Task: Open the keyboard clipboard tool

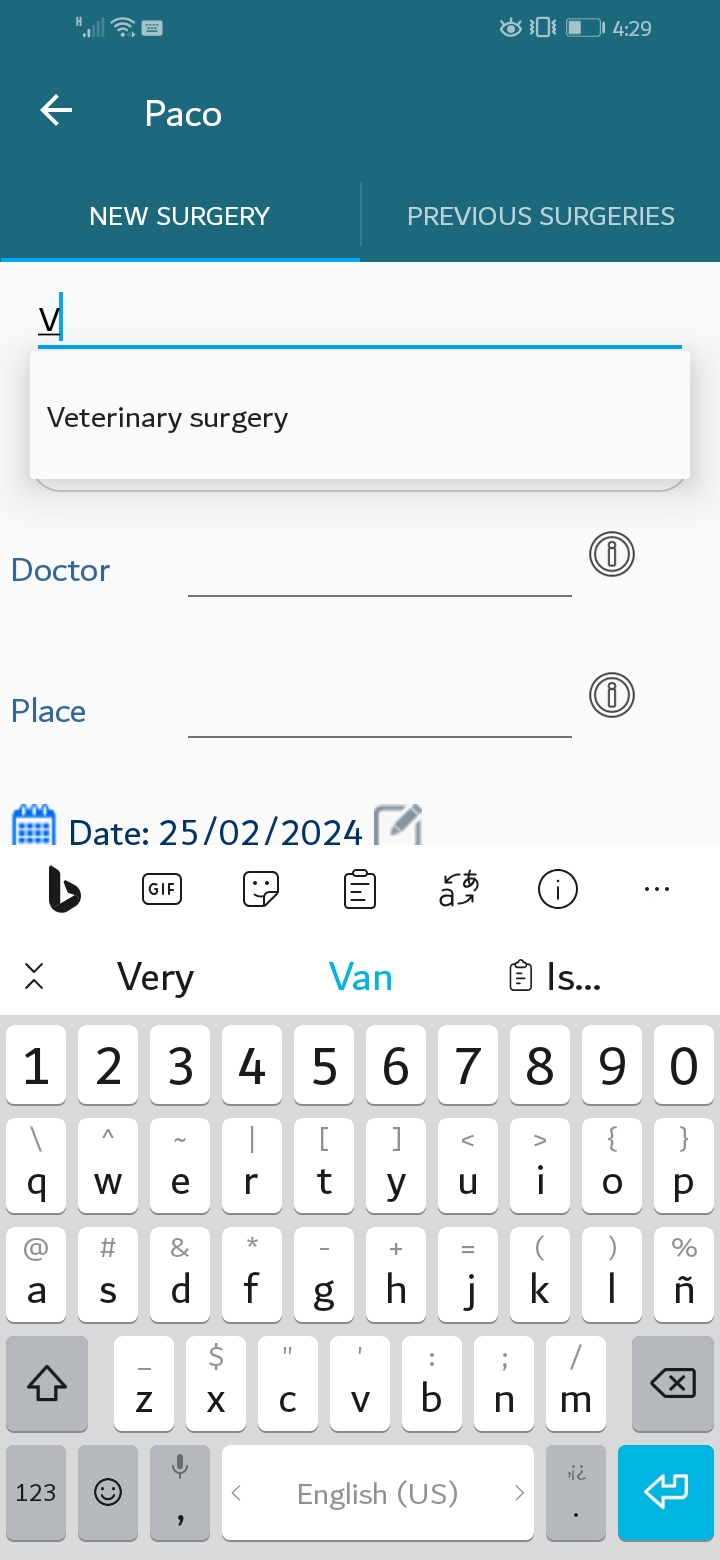Action: 359,888
